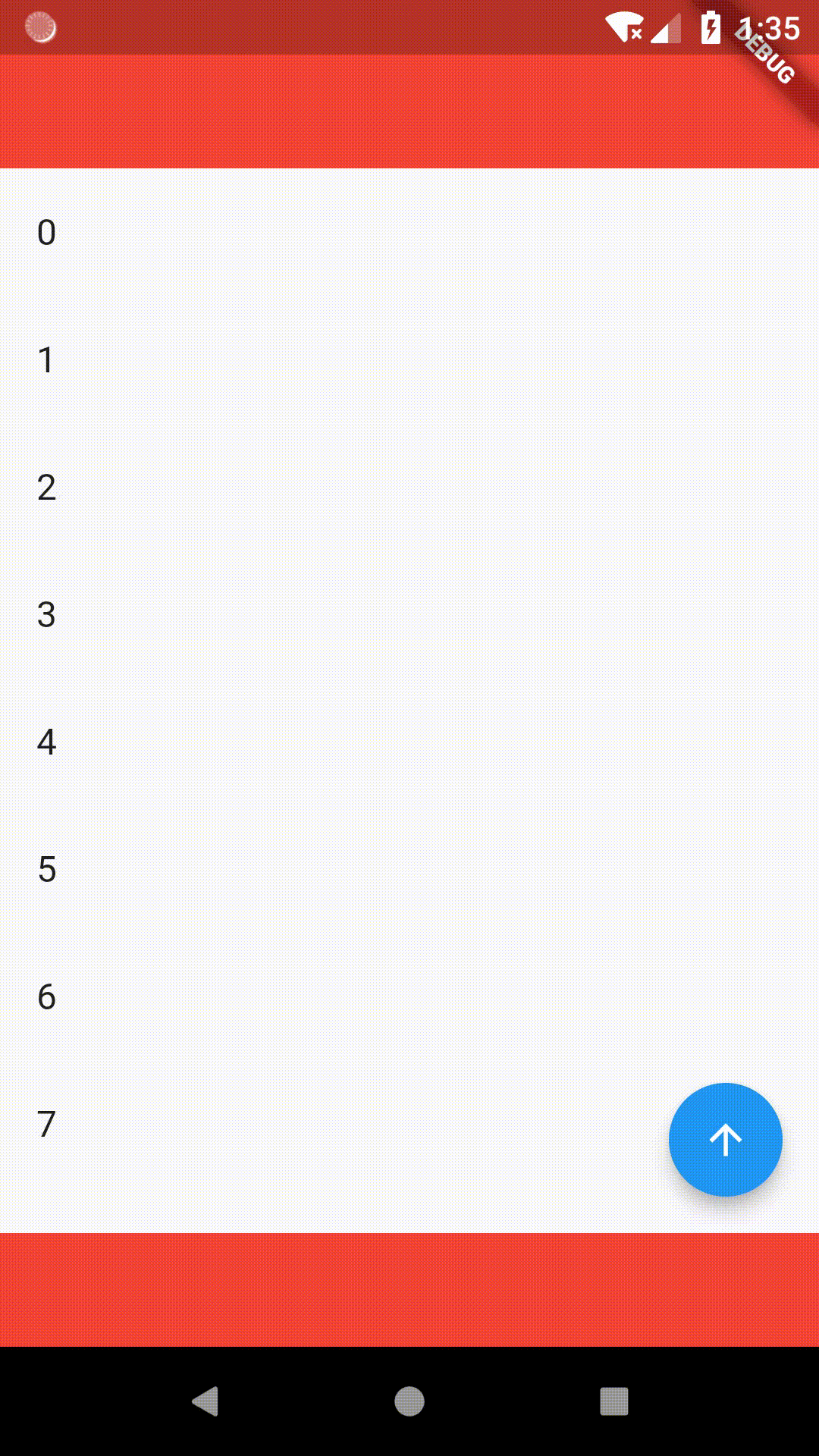
Task: Tap the blue scroll-to-top arrow button
Action: (x=725, y=1139)
